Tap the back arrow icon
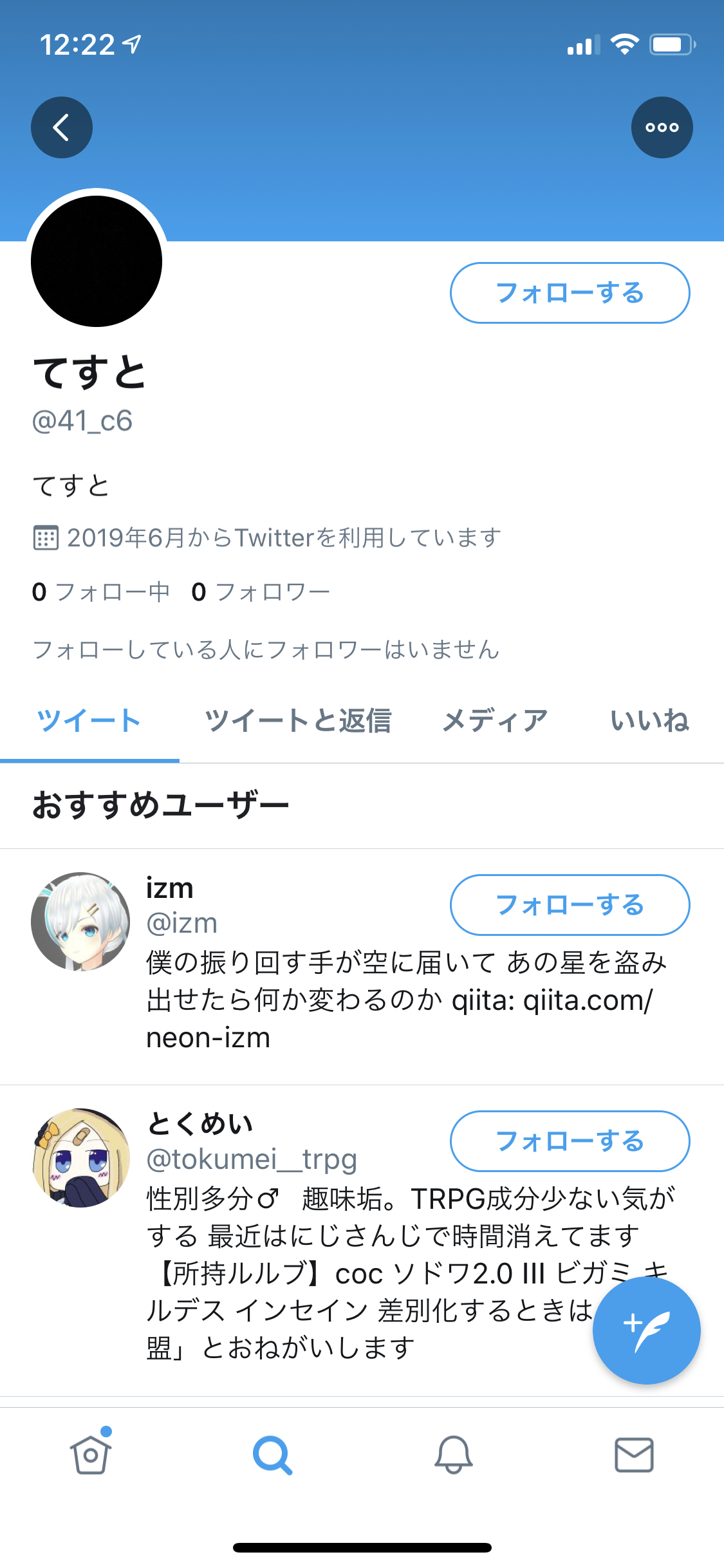 [x=61, y=127]
